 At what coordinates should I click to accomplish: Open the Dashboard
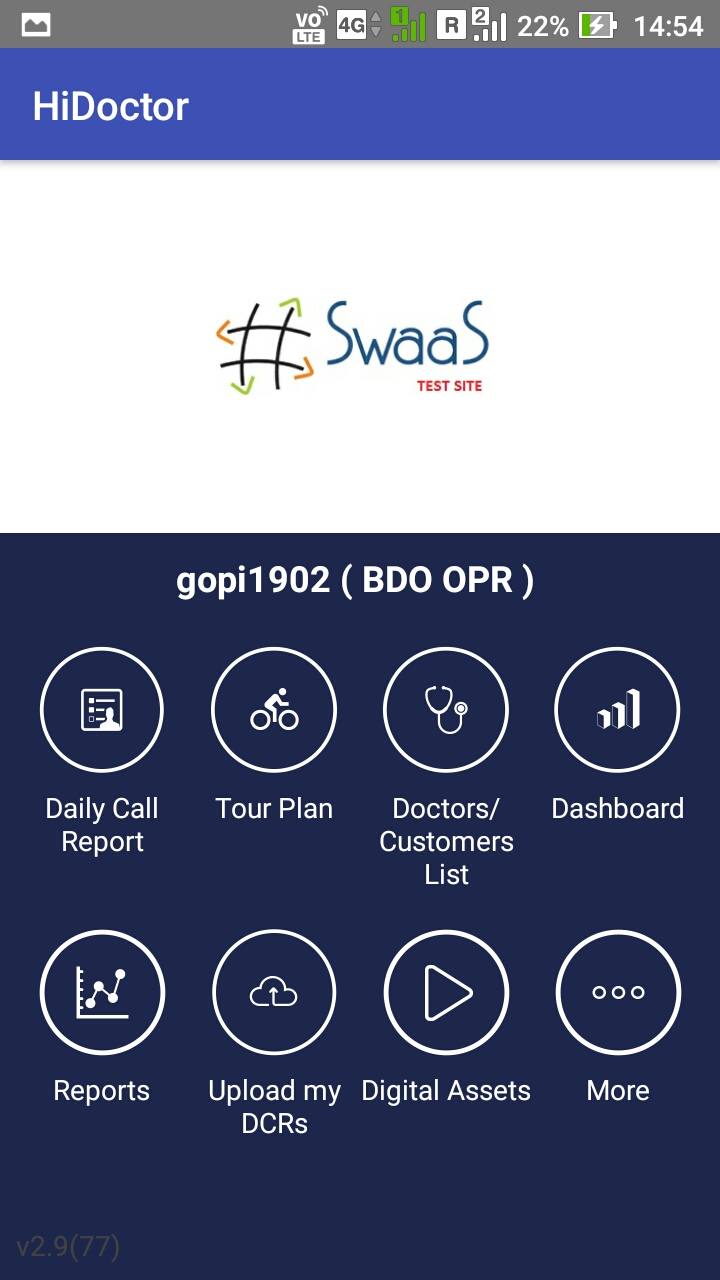tap(618, 710)
